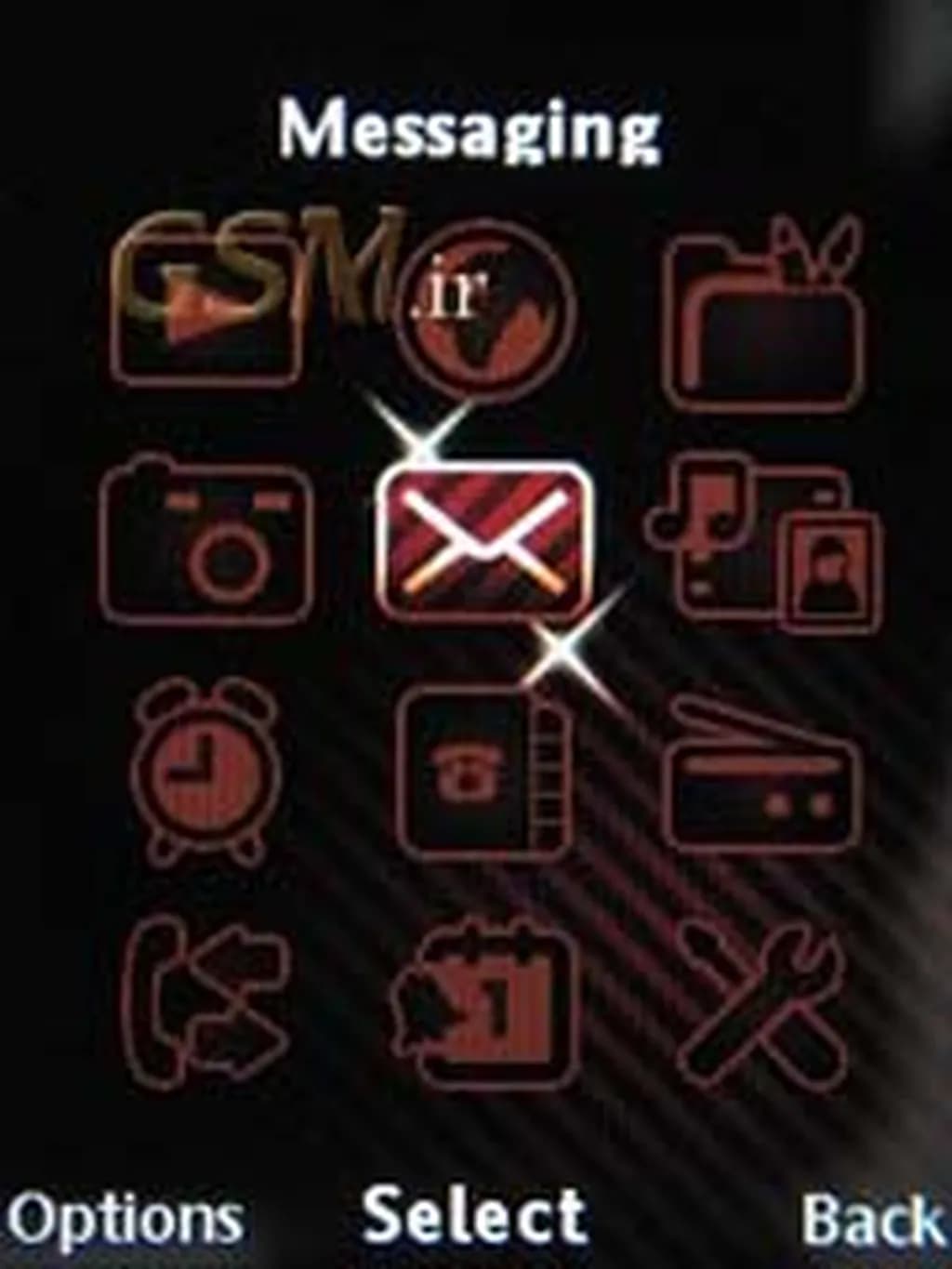Open the camera icon
Image resolution: width=952 pixels, height=1269 pixels.
coord(206,544)
